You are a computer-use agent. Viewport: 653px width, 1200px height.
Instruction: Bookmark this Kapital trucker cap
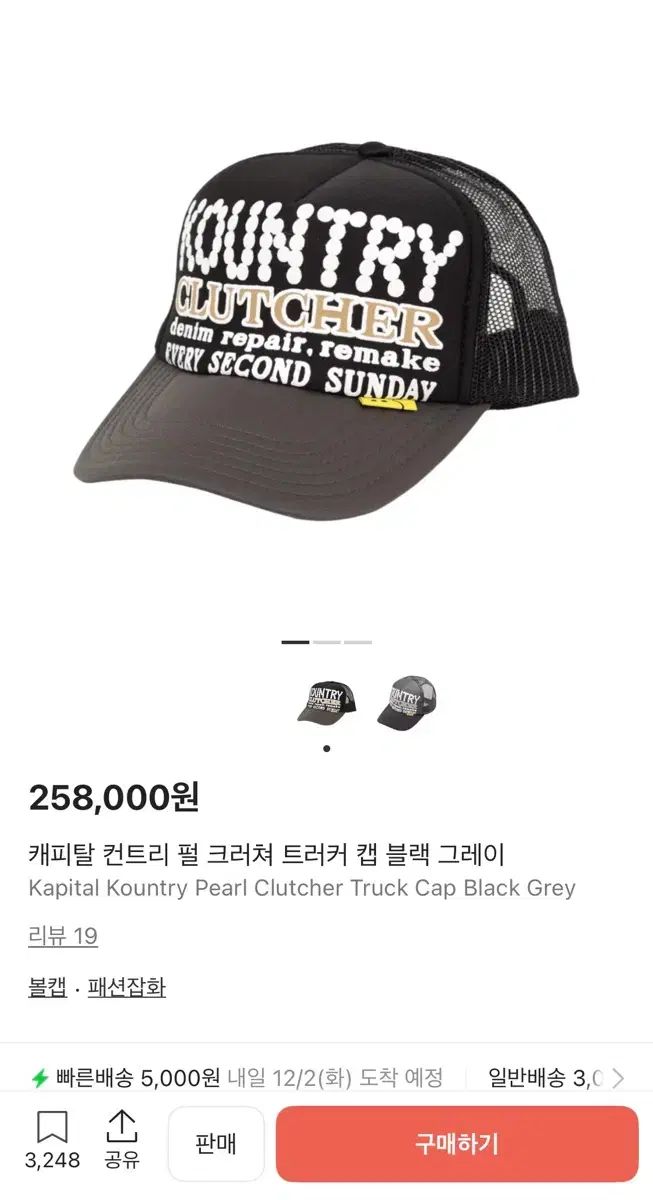pos(52,1130)
